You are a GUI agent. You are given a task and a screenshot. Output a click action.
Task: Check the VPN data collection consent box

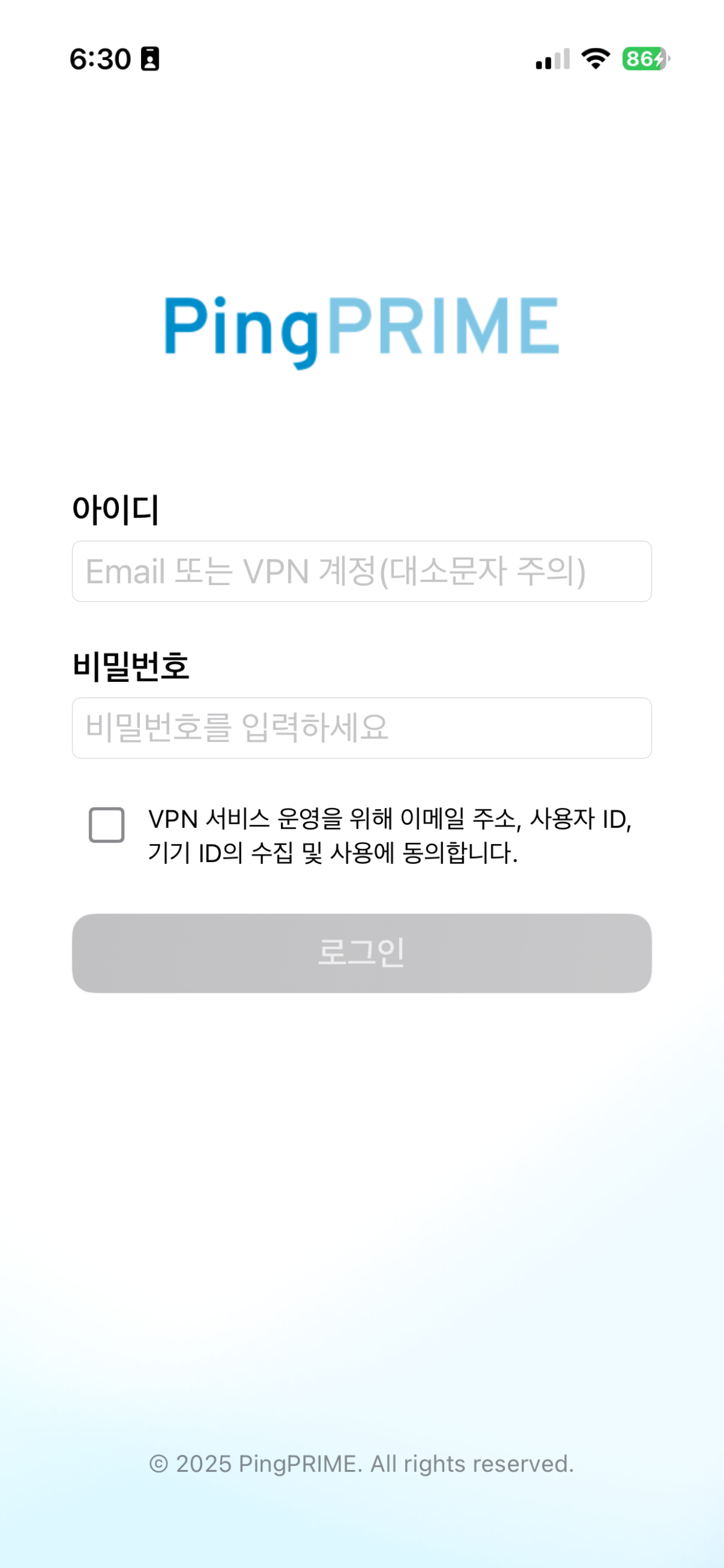point(107,825)
